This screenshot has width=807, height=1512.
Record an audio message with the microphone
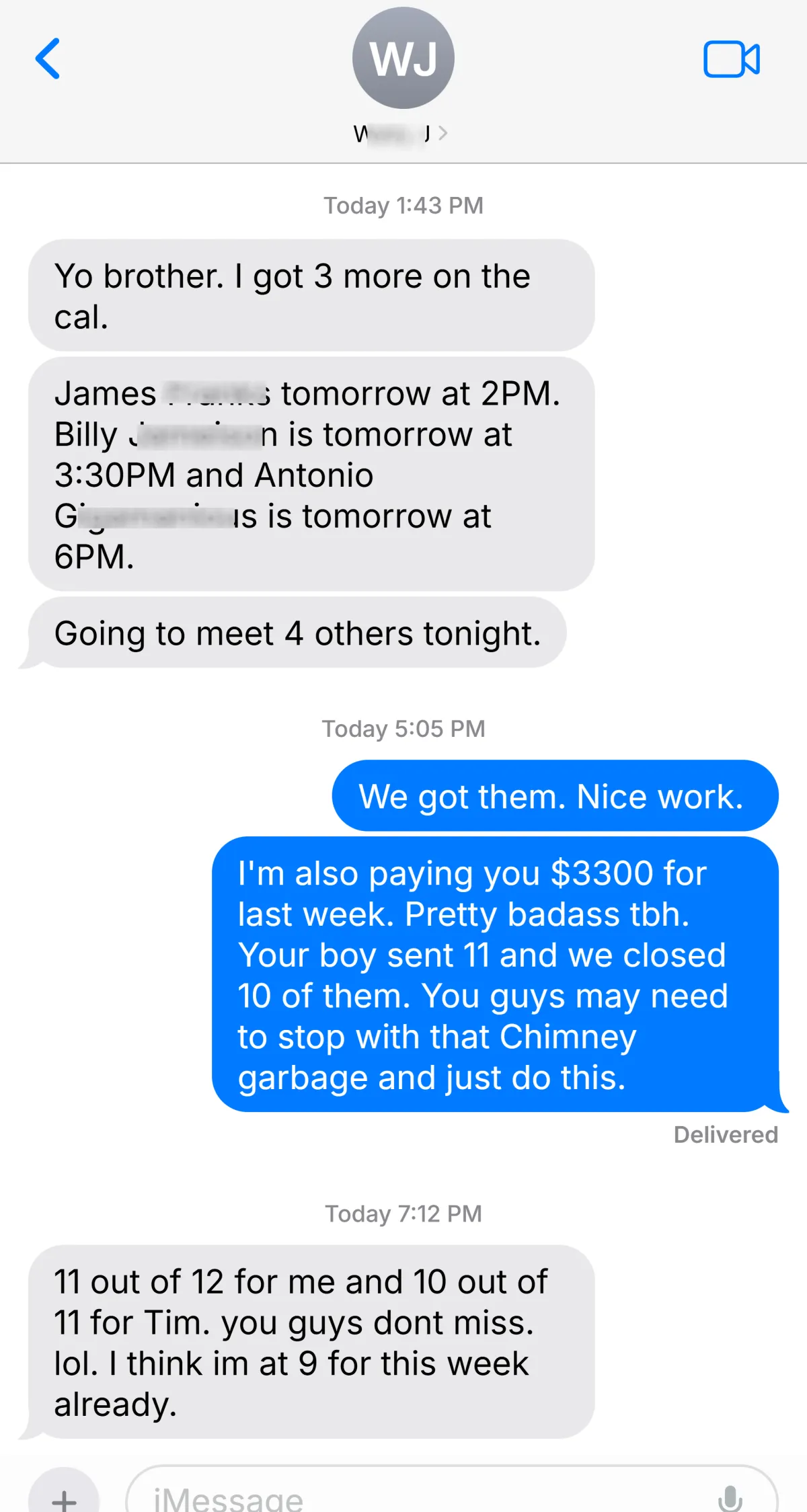[x=730, y=1498]
